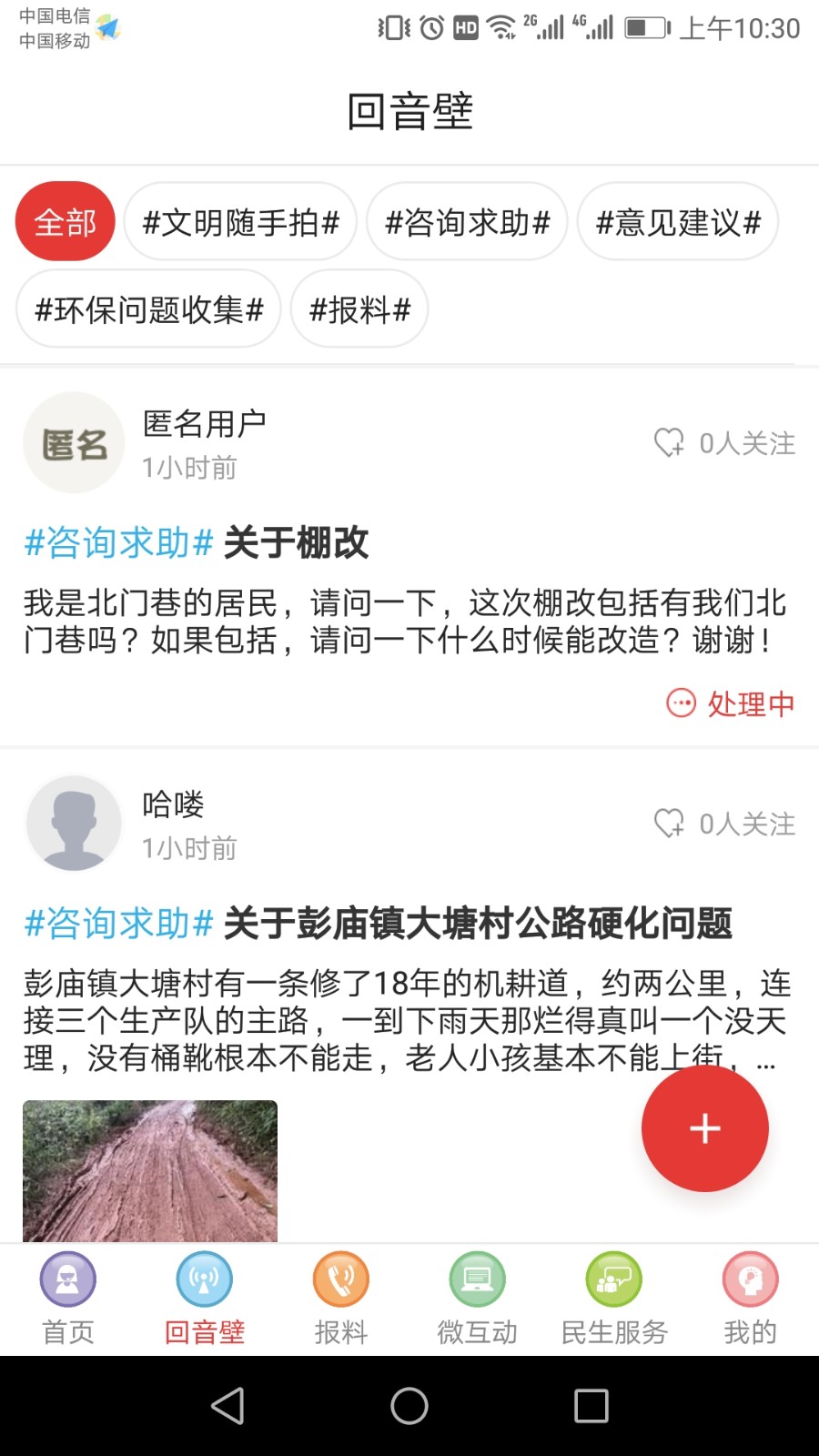The height and width of the screenshot is (1456, 819).
Task: View the muddy road photo
Action: tap(150, 1171)
